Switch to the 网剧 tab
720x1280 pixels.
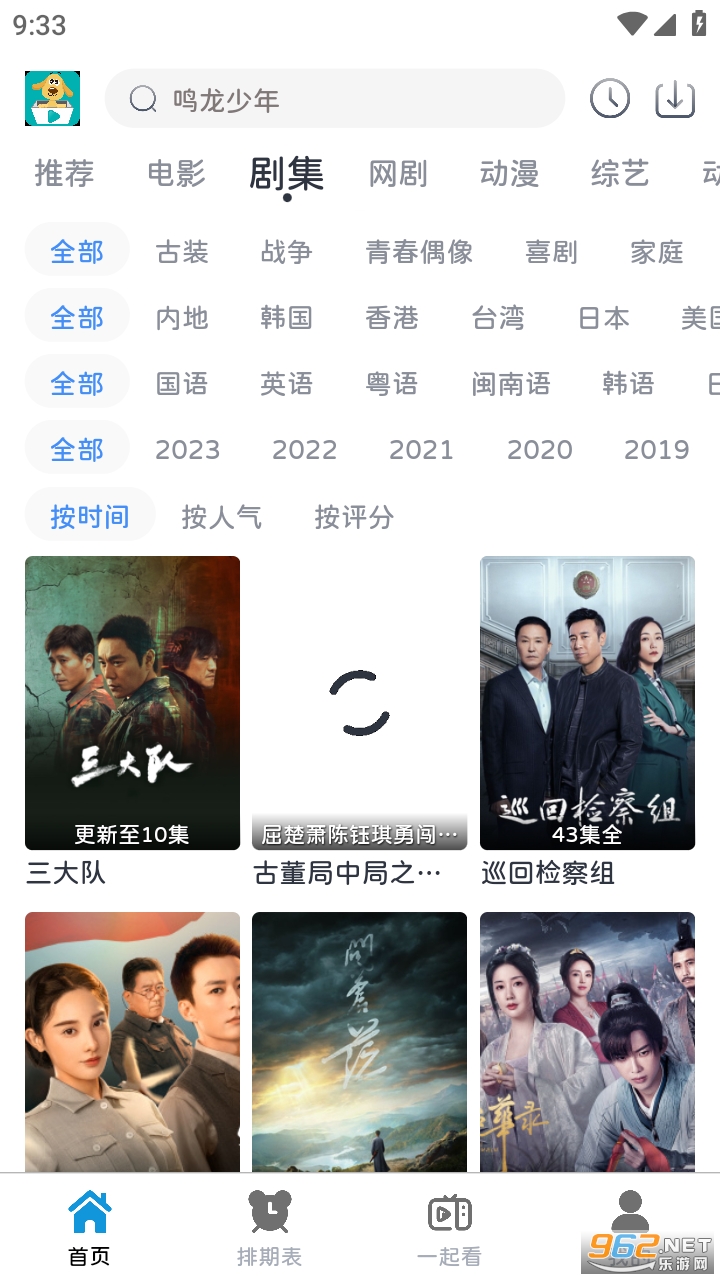coord(398,173)
